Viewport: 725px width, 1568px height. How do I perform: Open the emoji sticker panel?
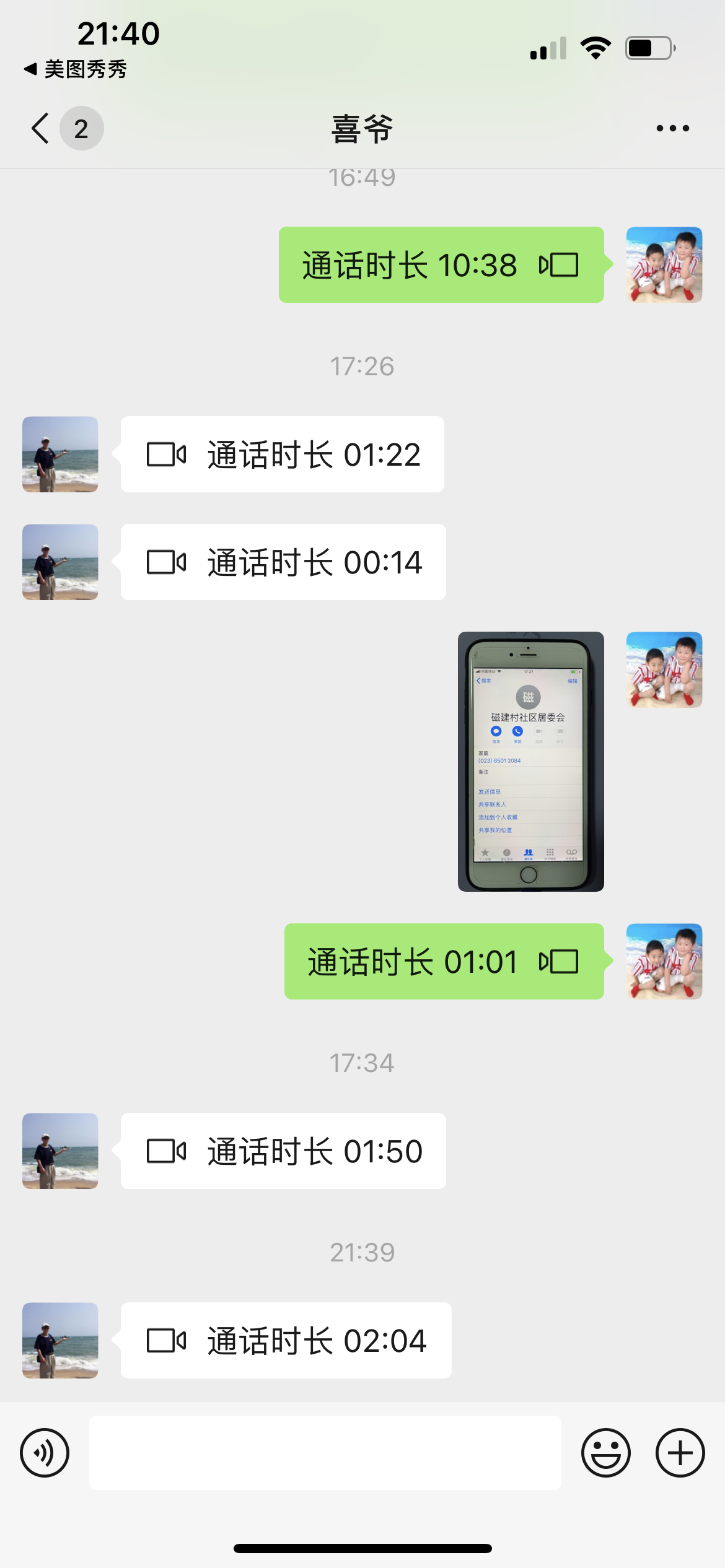[605, 1453]
